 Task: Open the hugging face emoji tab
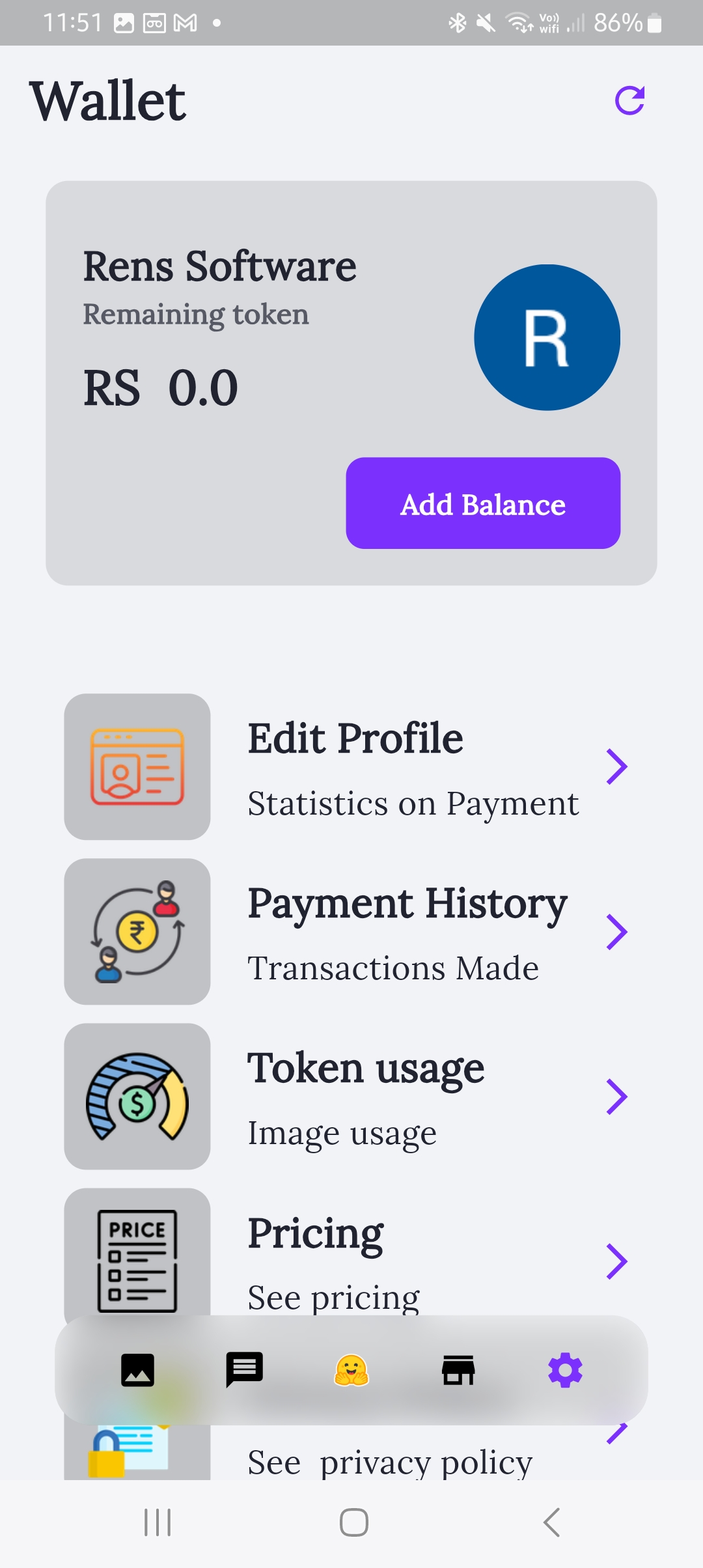coord(351,1370)
